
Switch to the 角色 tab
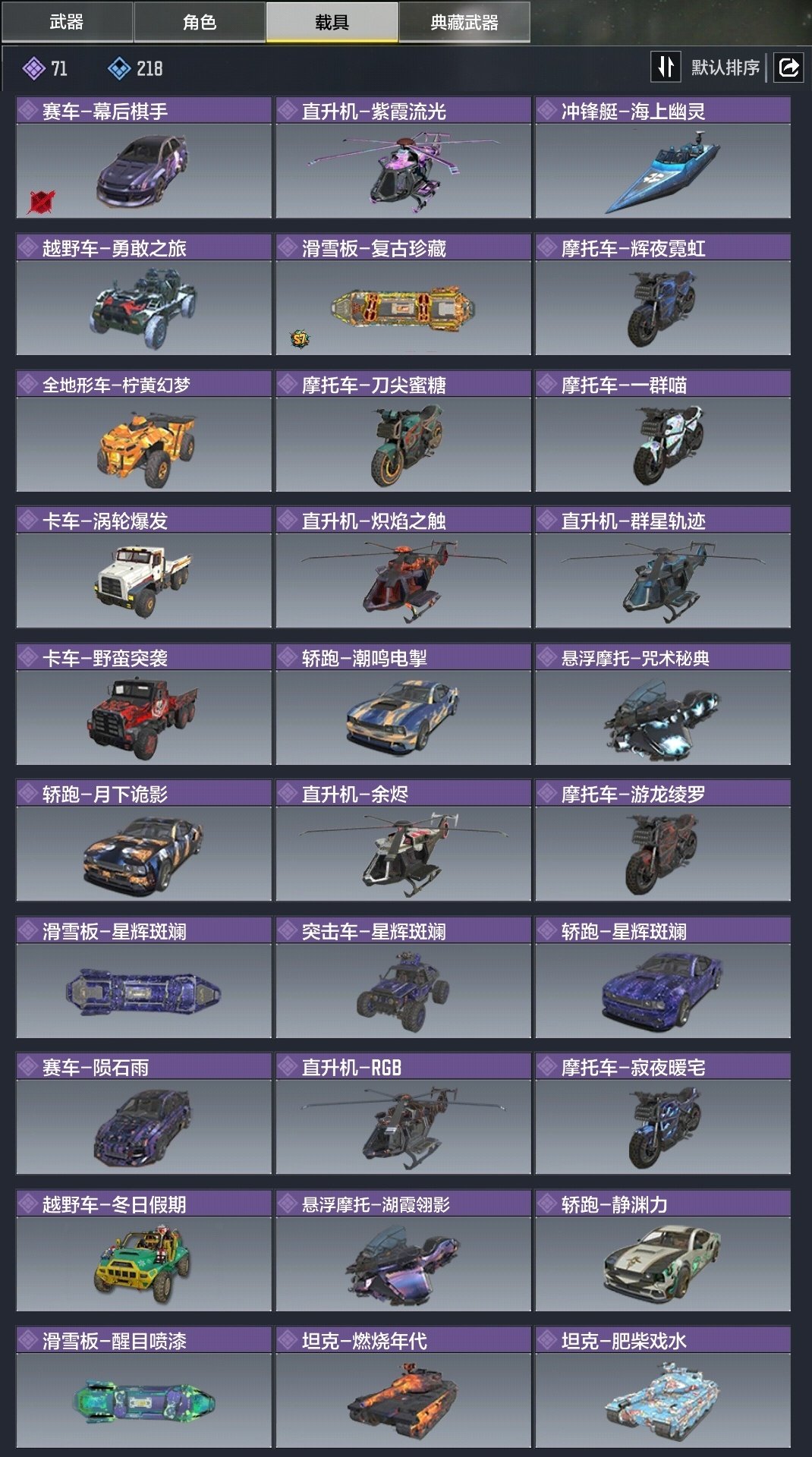pyautogui.click(x=200, y=22)
